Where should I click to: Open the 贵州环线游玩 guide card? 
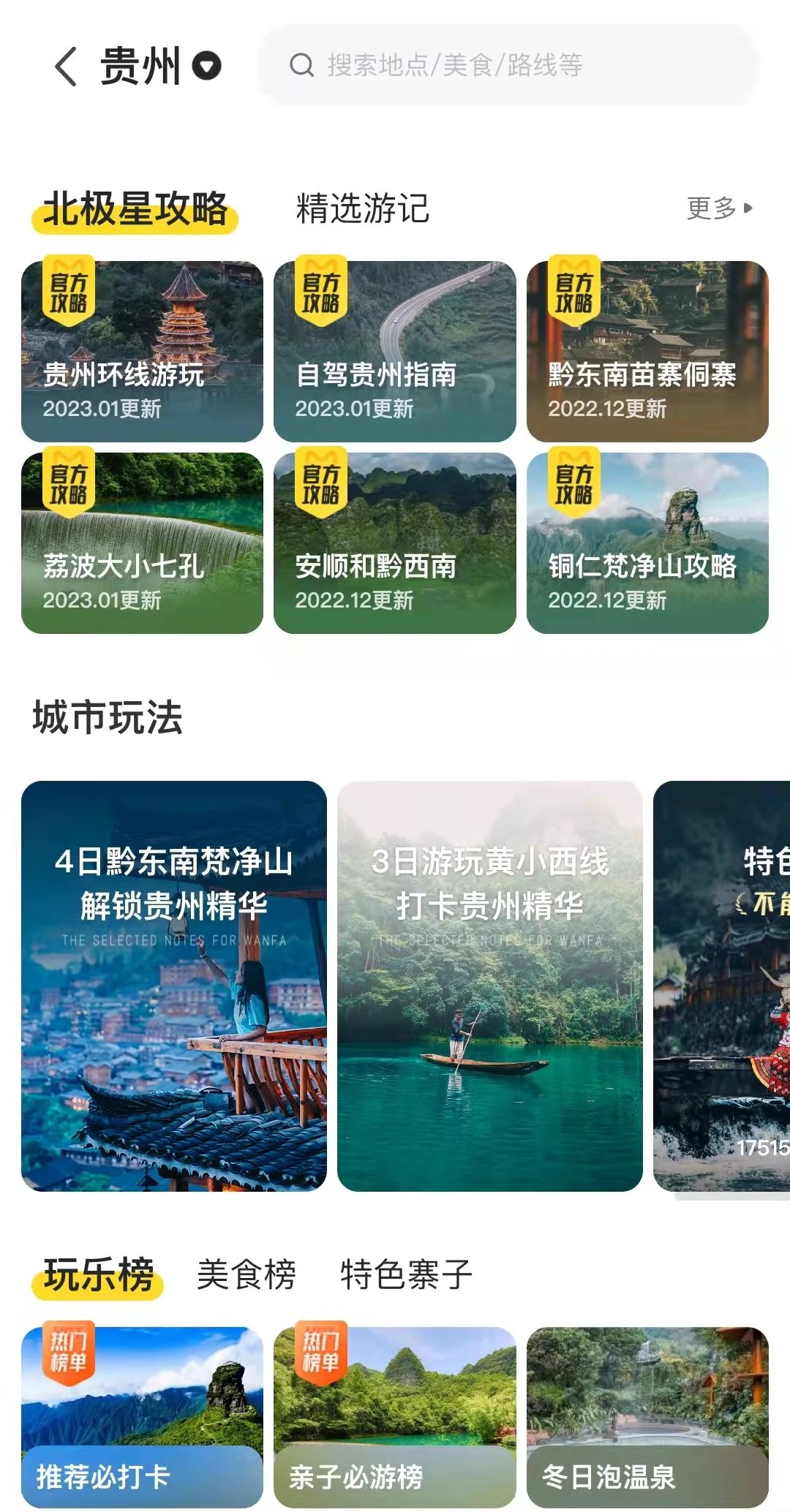coord(142,352)
